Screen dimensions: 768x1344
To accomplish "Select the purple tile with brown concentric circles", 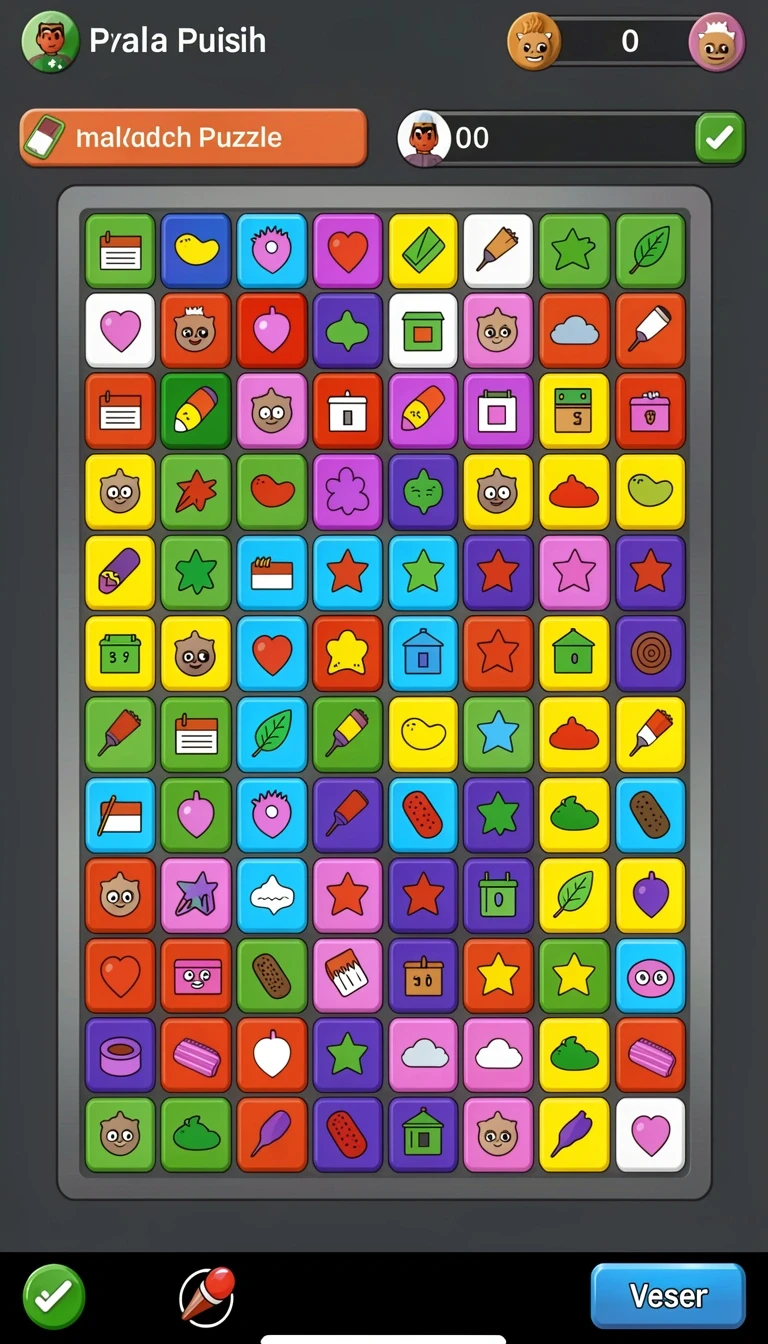I will click(x=650, y=653).
